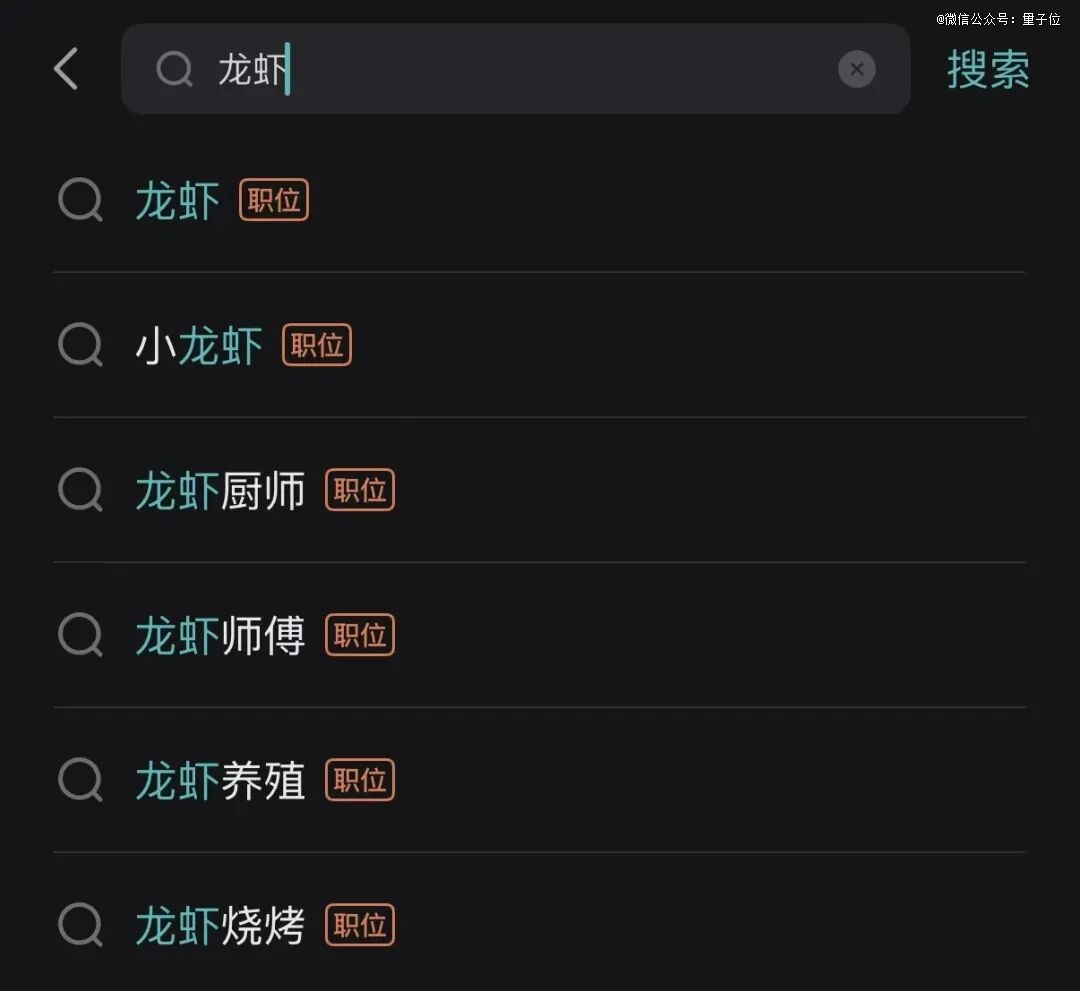Go back using the back arrow

pyautogui.click(x=66, y=69)
